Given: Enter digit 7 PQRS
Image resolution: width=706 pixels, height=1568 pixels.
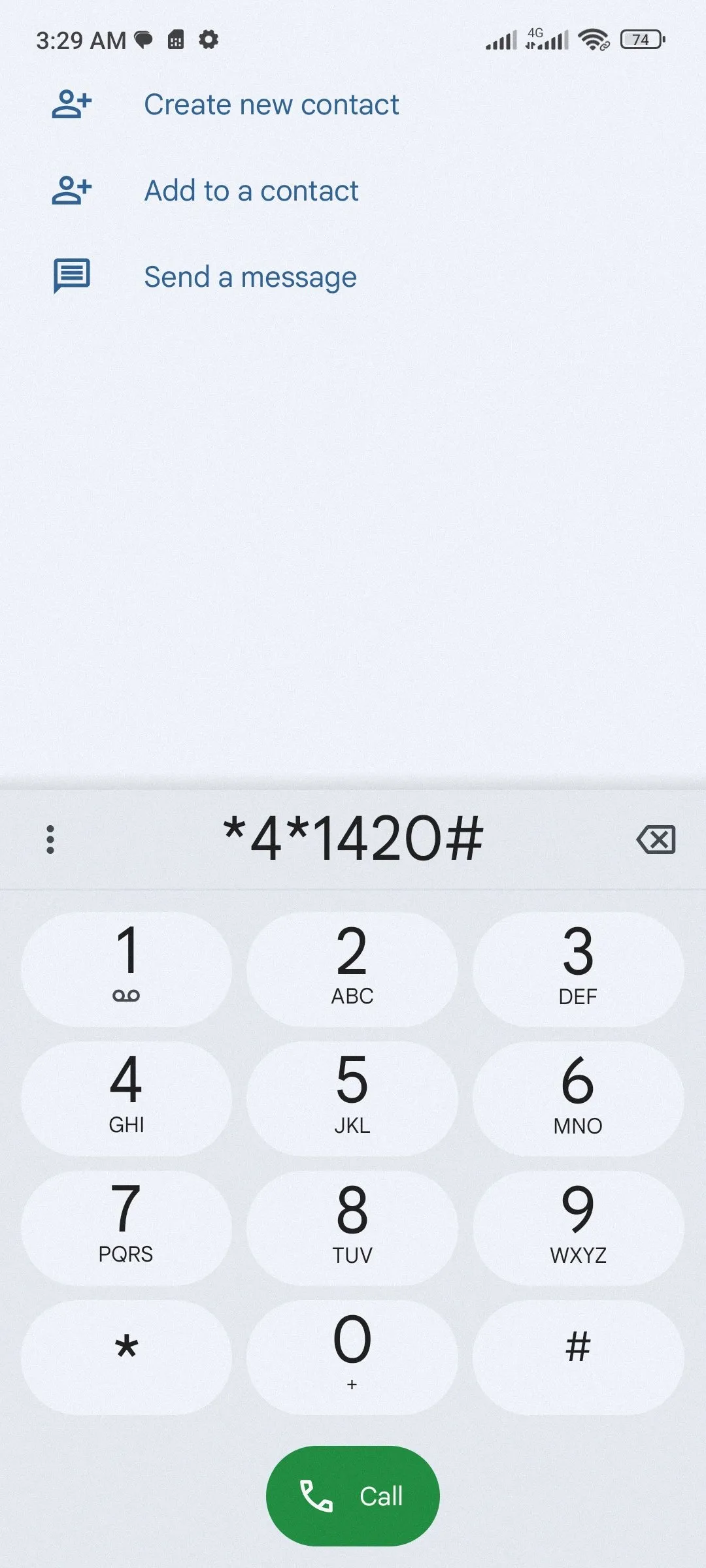Looking at the screenshot, I should pos(126,1228).
